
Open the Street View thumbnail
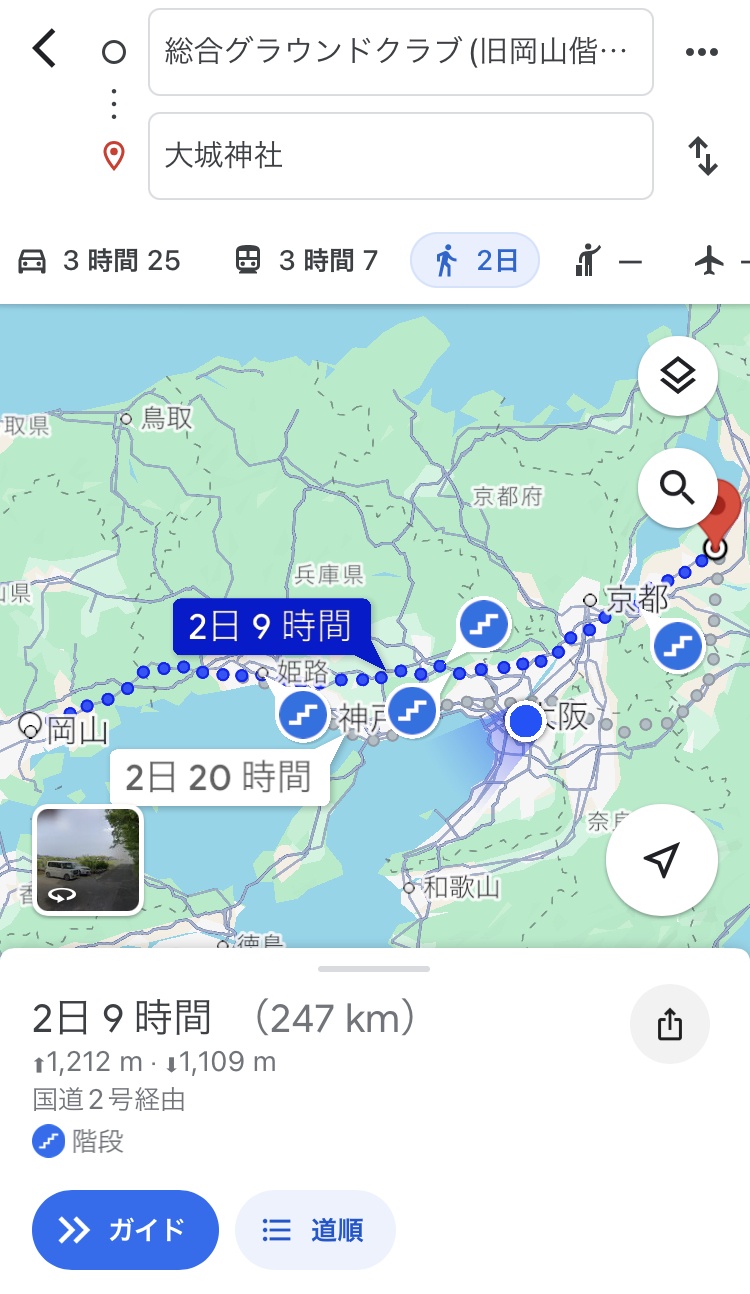point(88,860)
